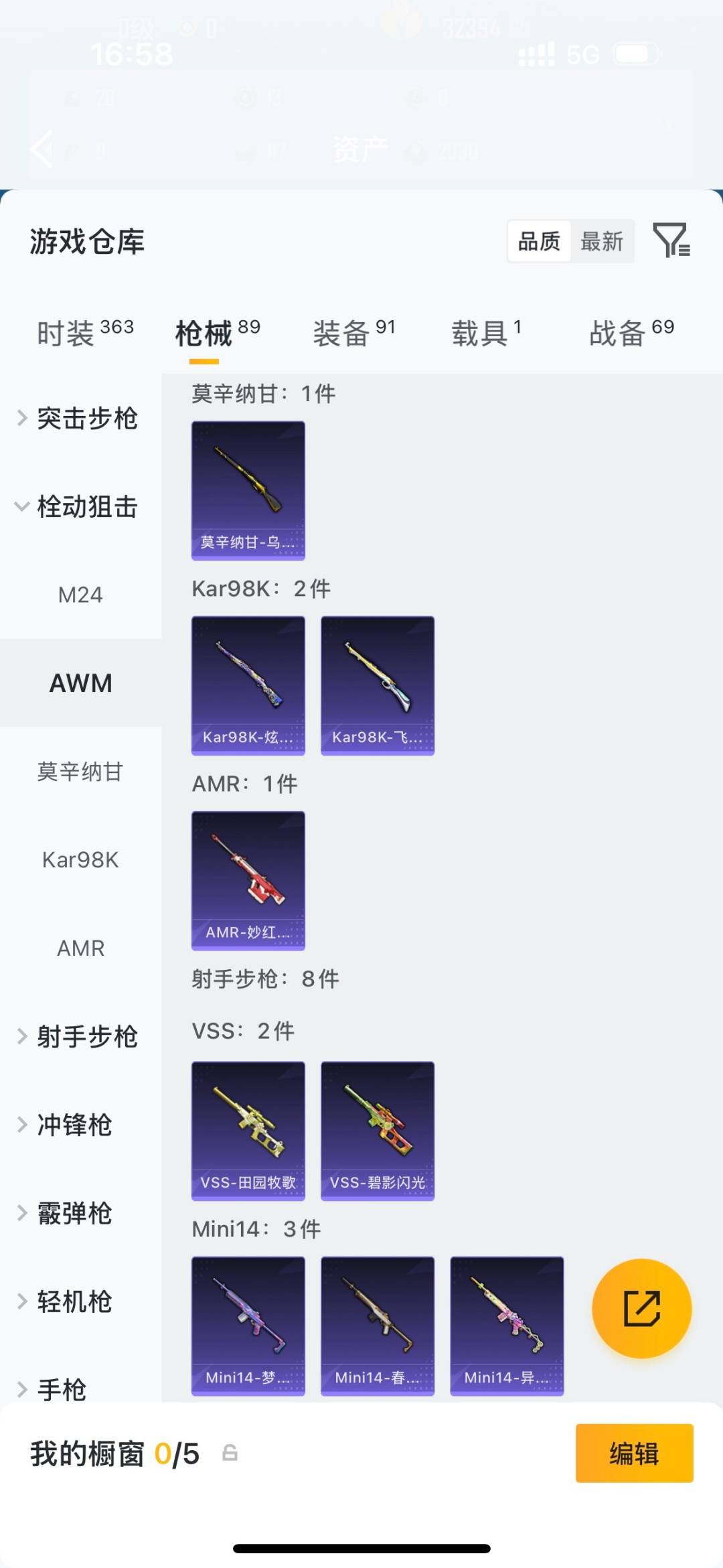
Task: Select the AWM category in sidebar
Action: point(80,683)
